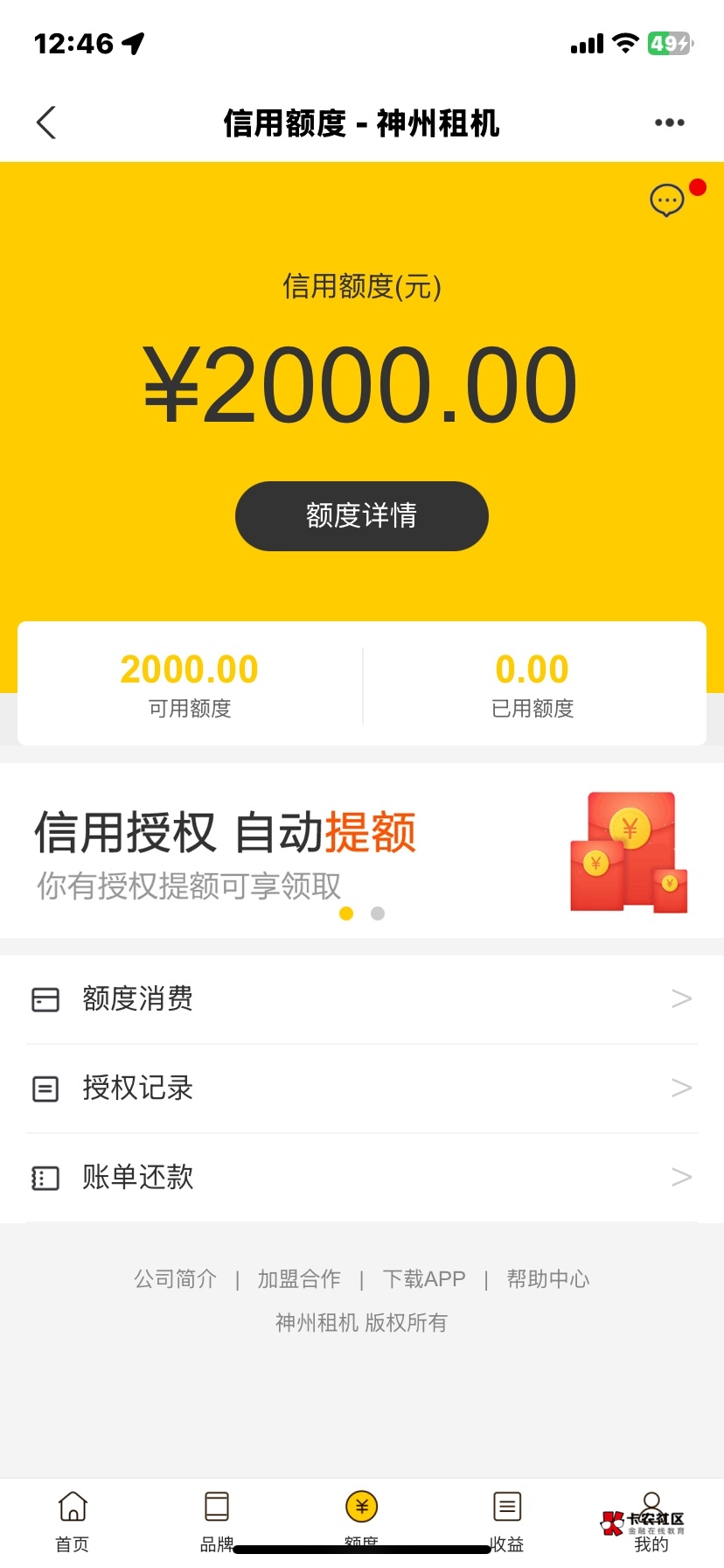This screenshot has width=724, height=1568.
Task: Open the 信用授权 自动提额 banner
Action: pyautogui.click(x=362, y=850)
